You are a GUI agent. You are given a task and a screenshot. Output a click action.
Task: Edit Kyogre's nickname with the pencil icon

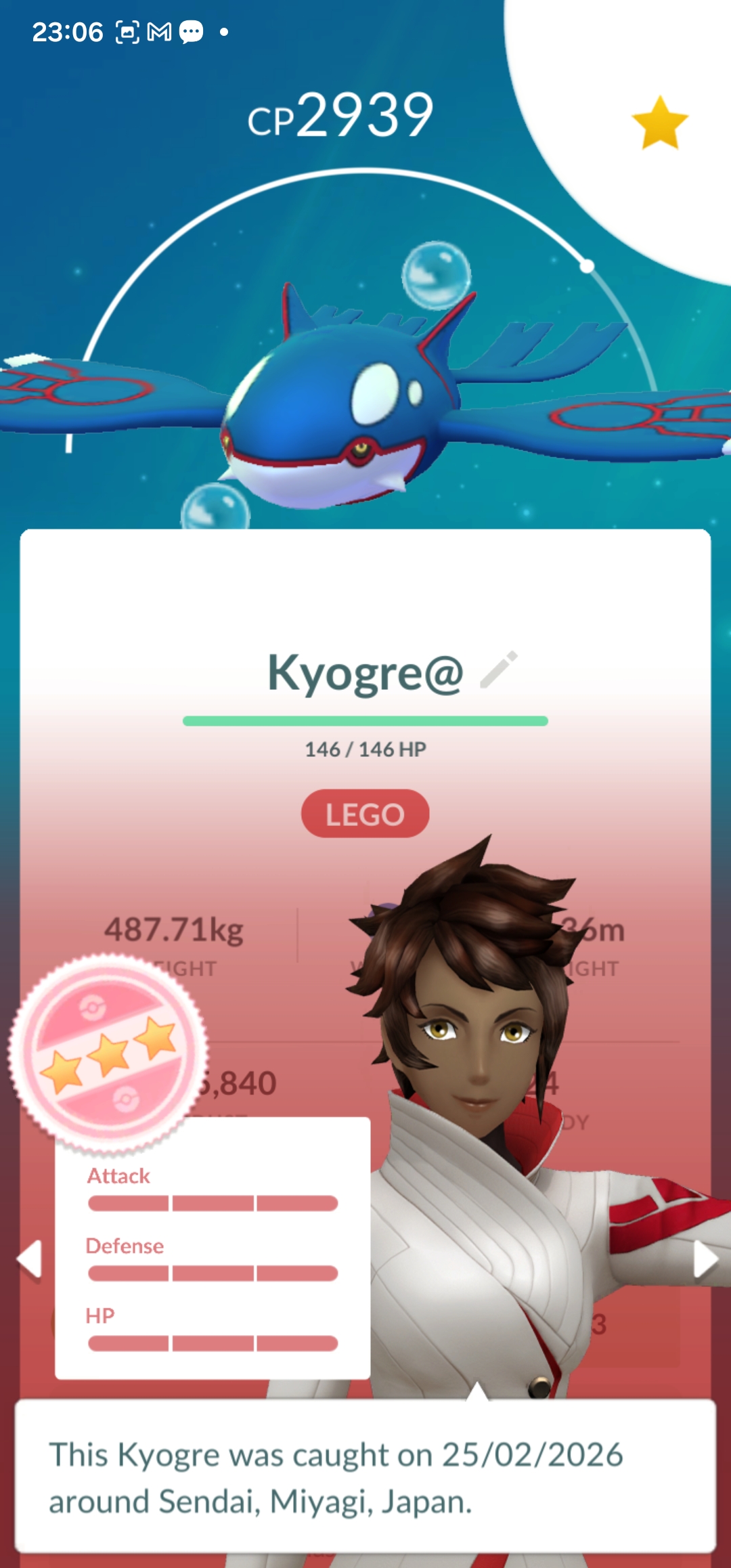[x=499, y=670]
